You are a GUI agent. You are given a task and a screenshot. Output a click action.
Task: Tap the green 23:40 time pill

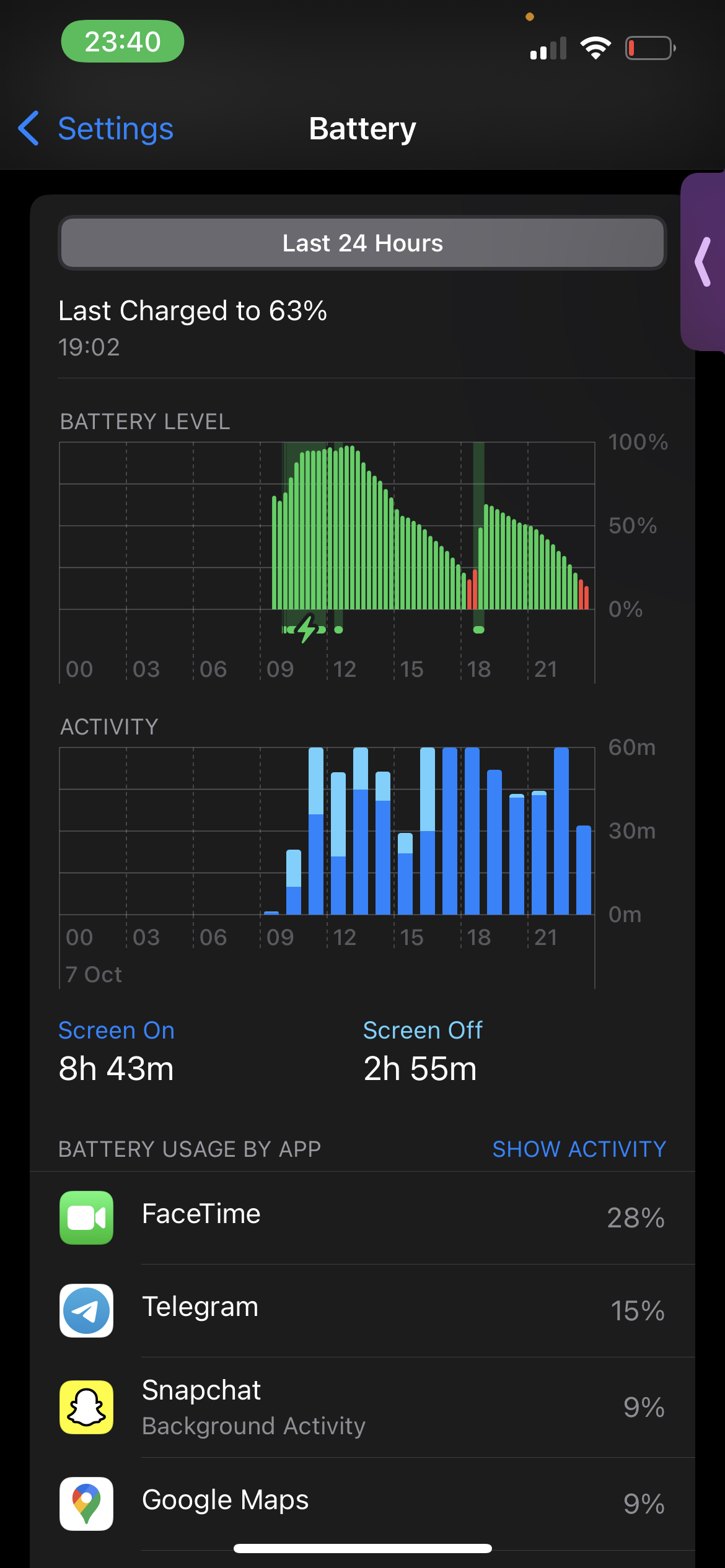pos(123,41)
